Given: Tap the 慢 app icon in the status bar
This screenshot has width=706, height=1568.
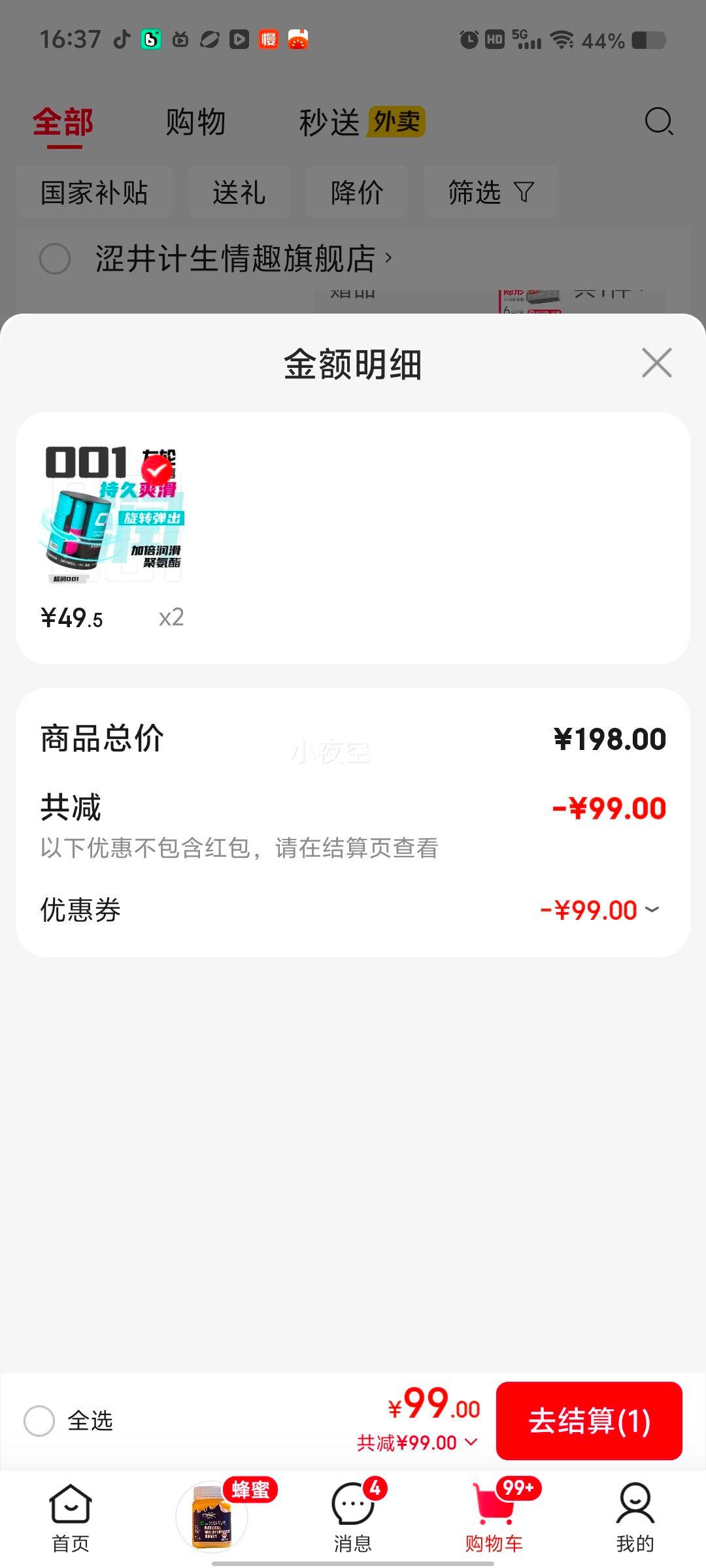Looking at the screenshot, I should click(267, 39).
